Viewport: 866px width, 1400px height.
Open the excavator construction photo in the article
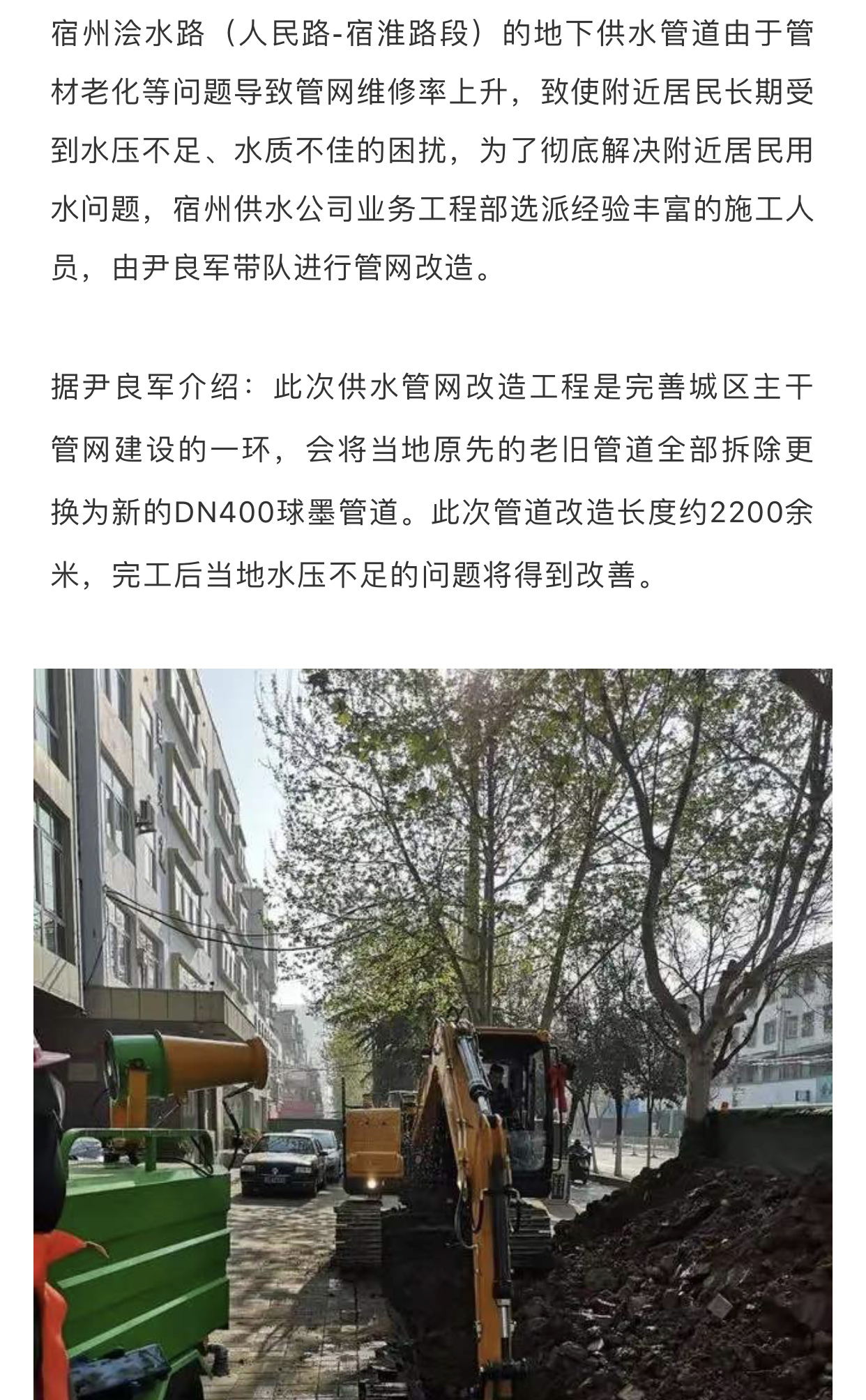[x=432, y=1032]
